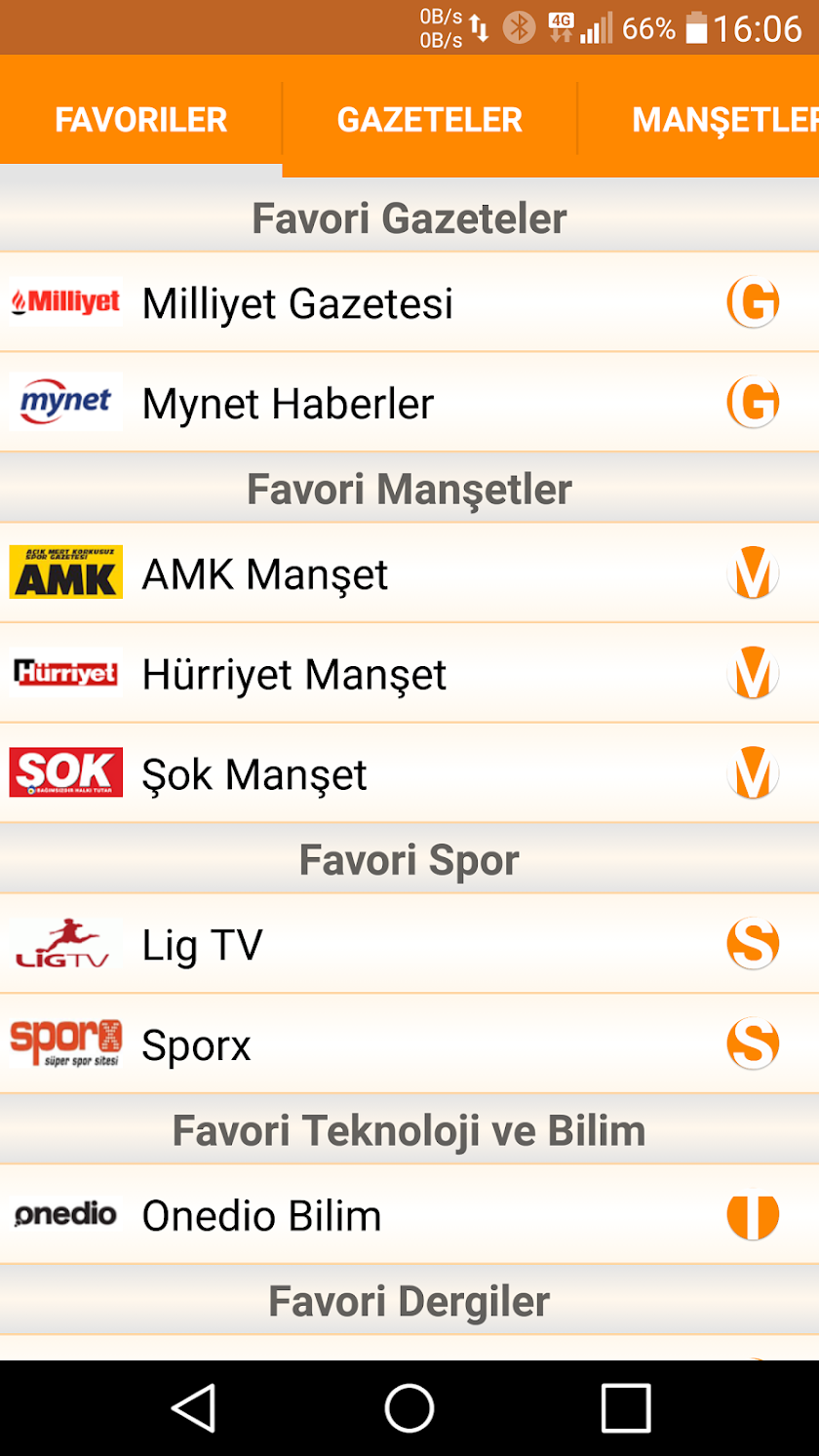Go back using the system back button
819x1456 pixels.
193,1408
